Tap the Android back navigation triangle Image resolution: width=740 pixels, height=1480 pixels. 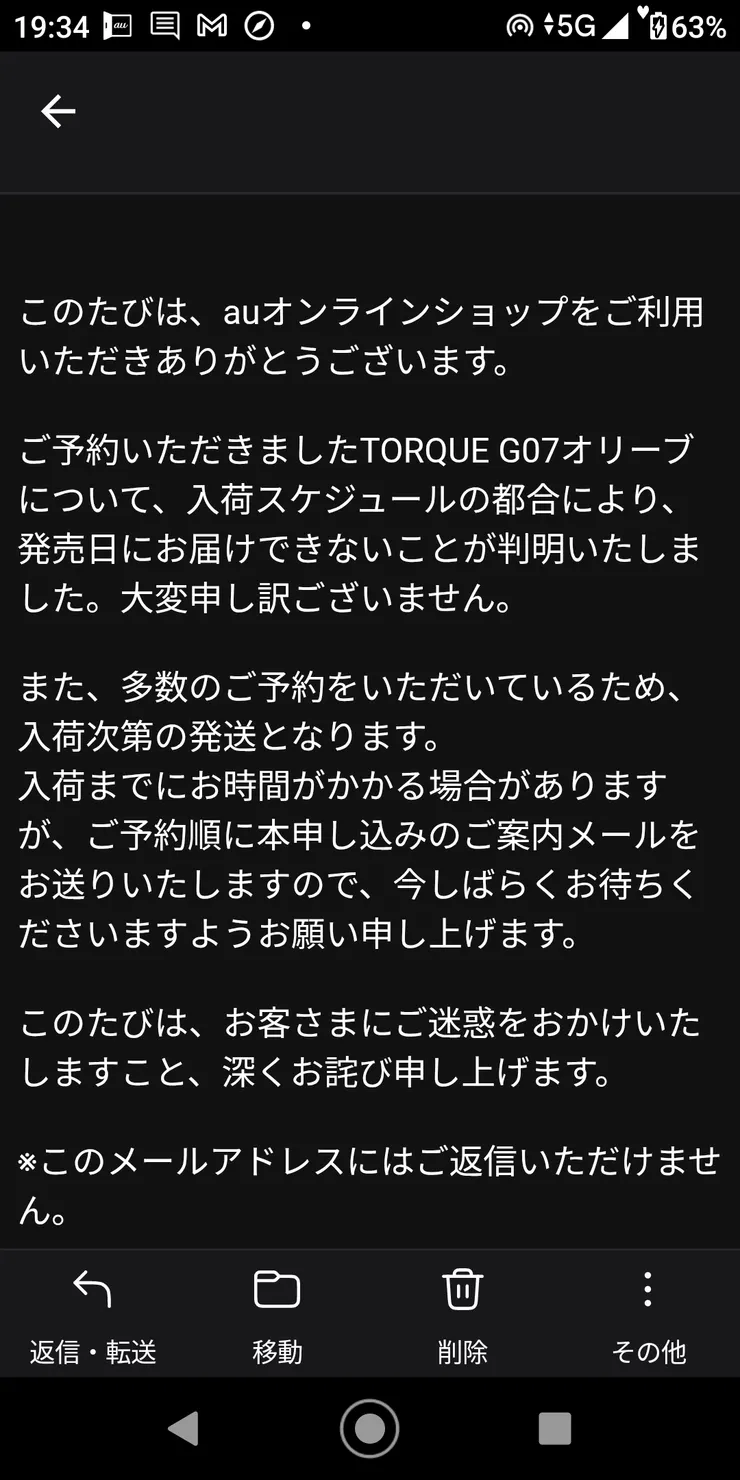click(184, 1428)
